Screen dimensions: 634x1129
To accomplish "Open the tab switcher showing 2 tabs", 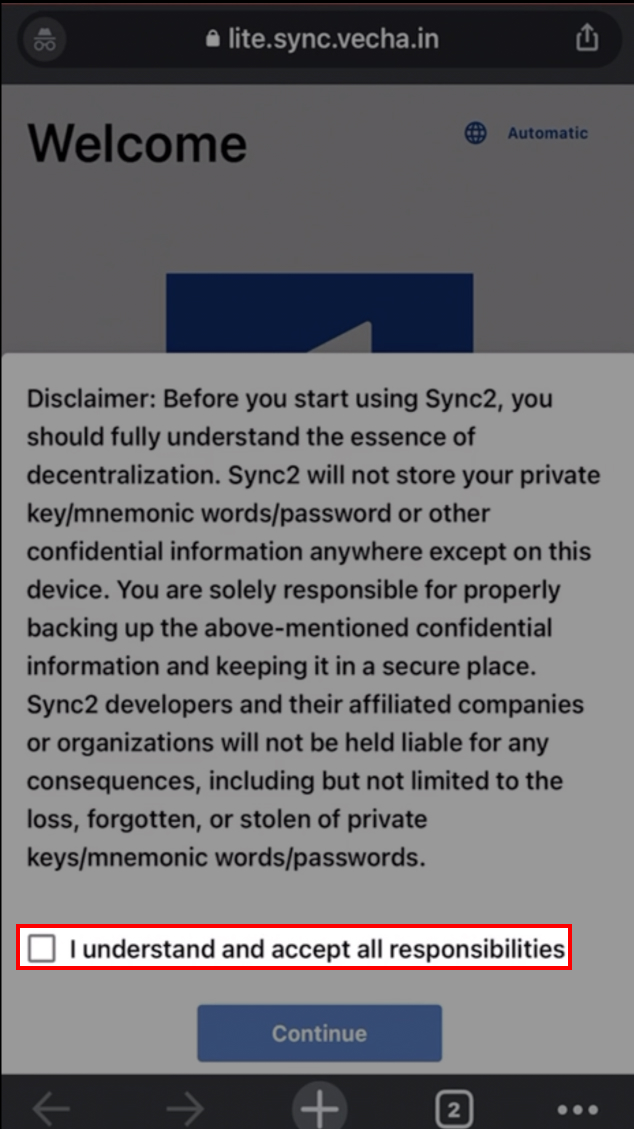I will click(453, 1110).
